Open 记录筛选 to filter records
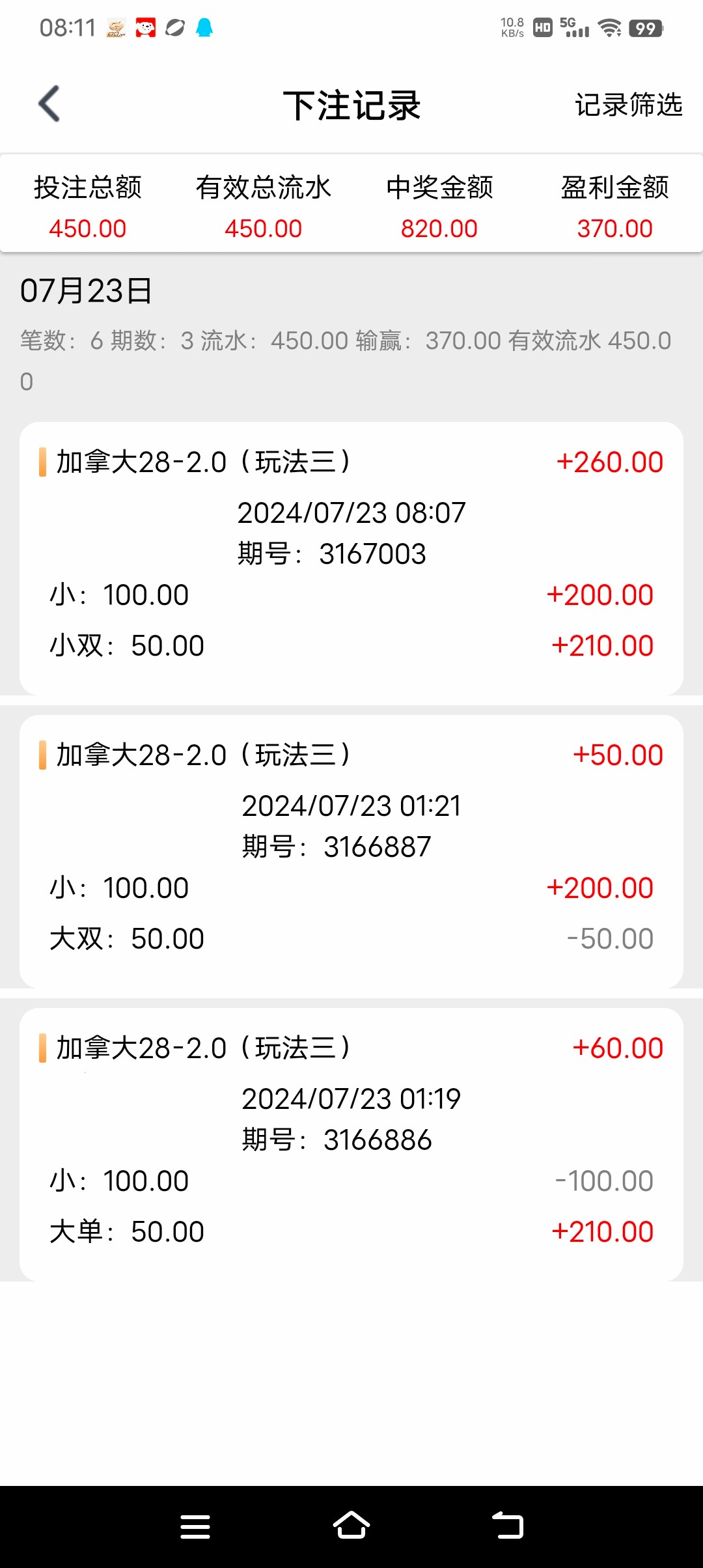703x1568 pixels. [628, 105]
